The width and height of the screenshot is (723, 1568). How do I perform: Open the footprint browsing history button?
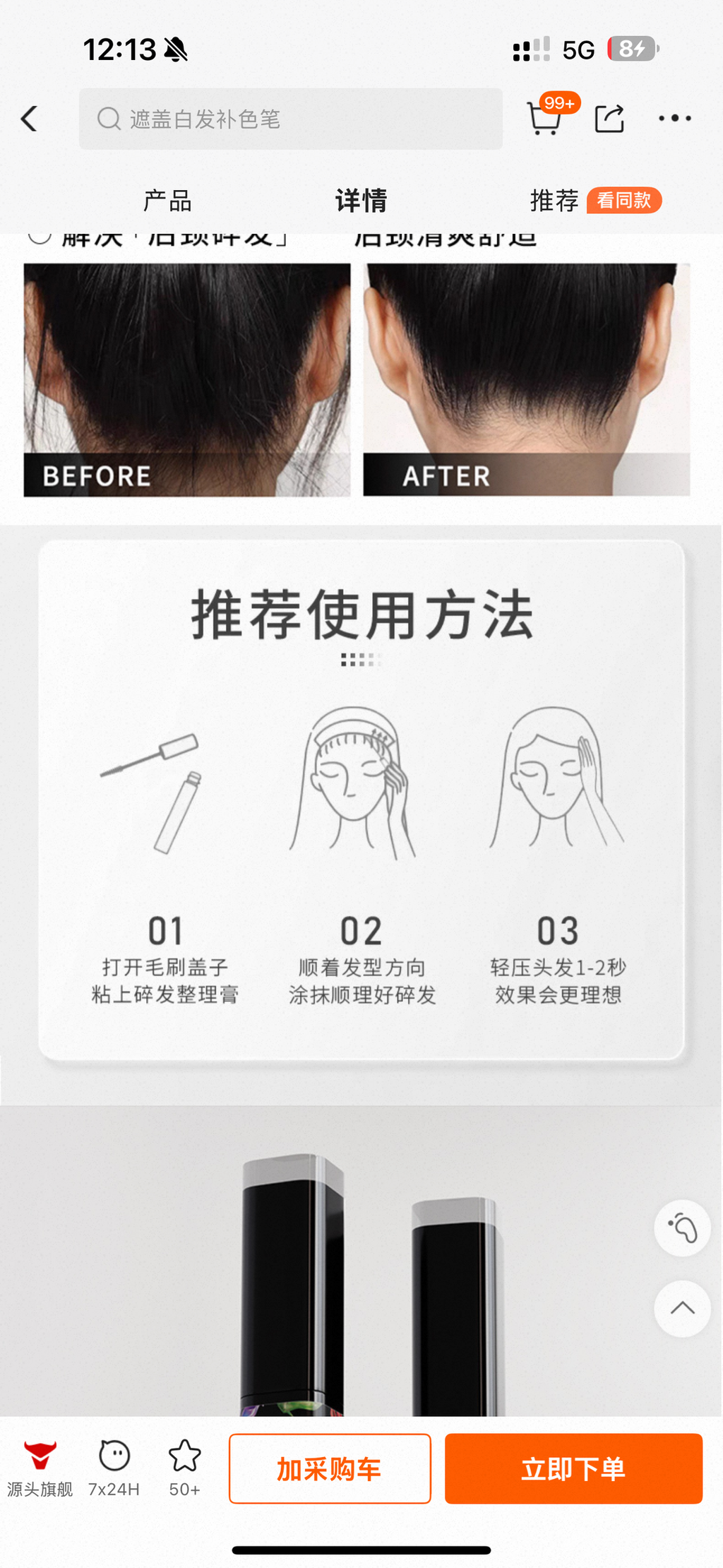coord(682,1228)
